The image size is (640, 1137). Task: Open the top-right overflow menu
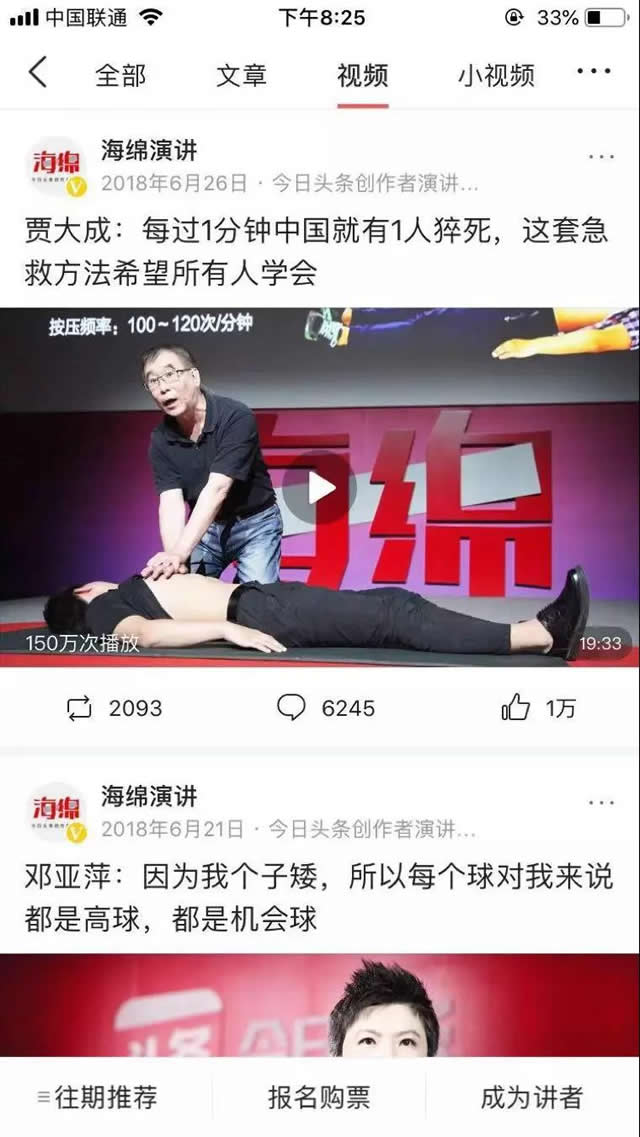click(x=593, y=72)
